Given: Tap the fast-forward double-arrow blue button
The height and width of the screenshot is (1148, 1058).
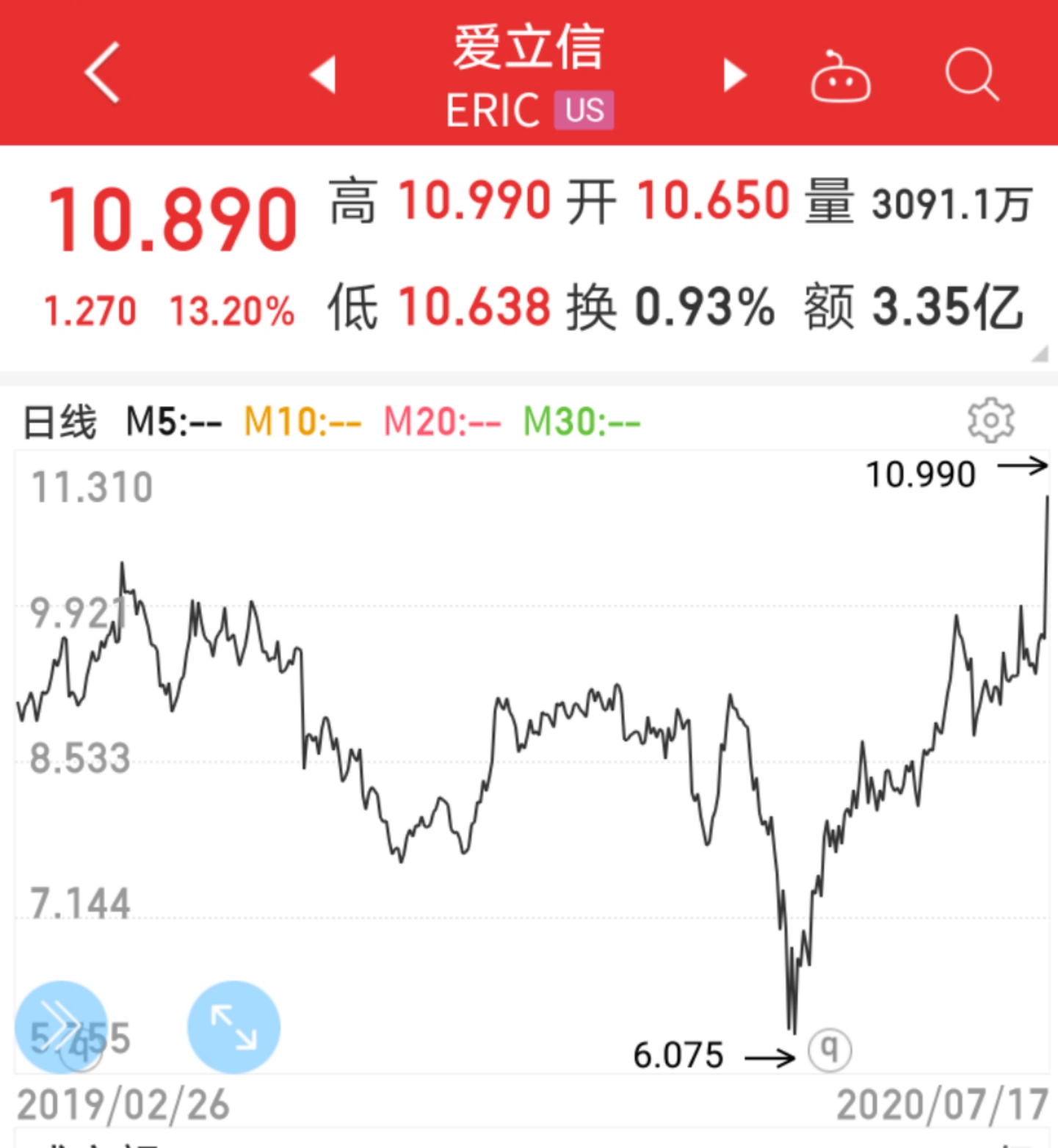Looking at the screenshot, I should pos(62,1027).
